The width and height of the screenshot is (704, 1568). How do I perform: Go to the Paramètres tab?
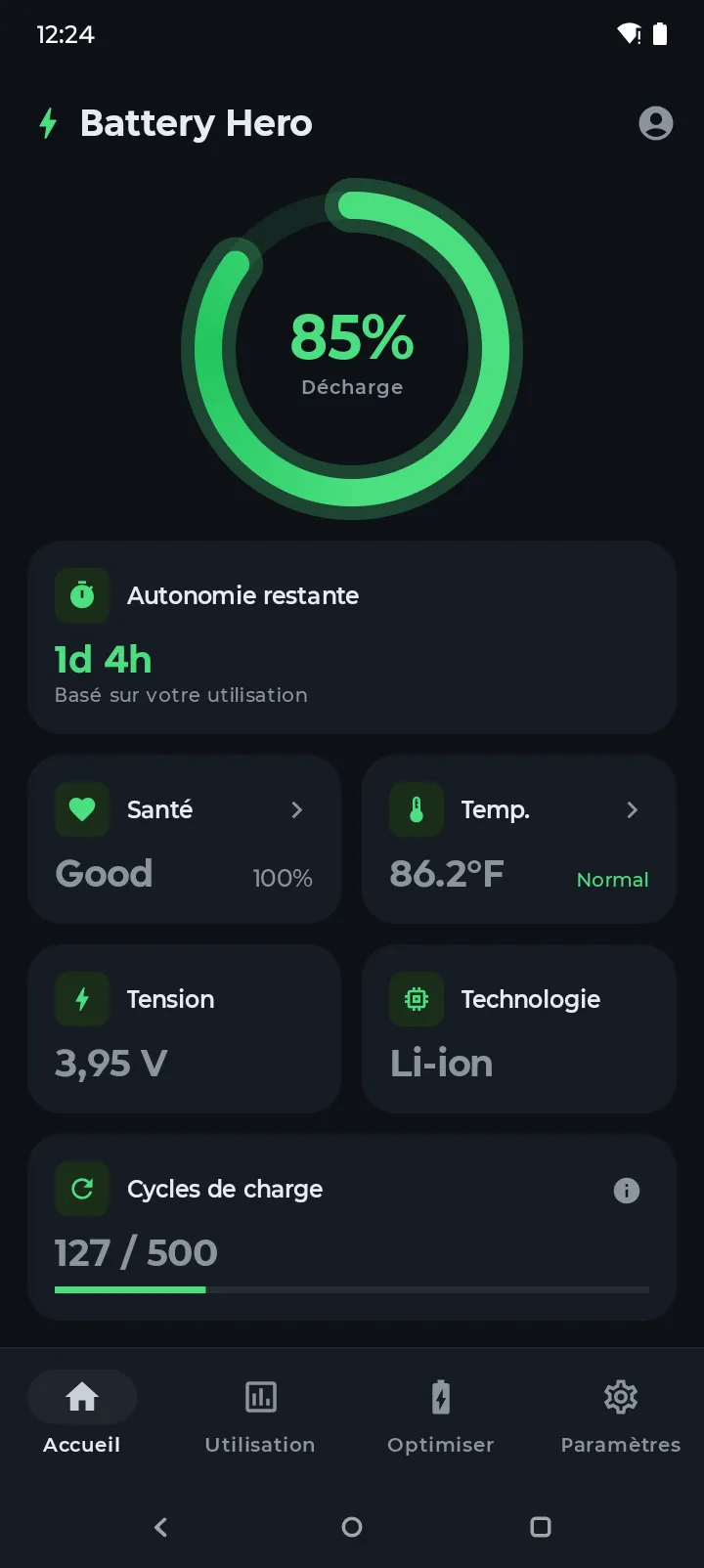(620, 1415)
